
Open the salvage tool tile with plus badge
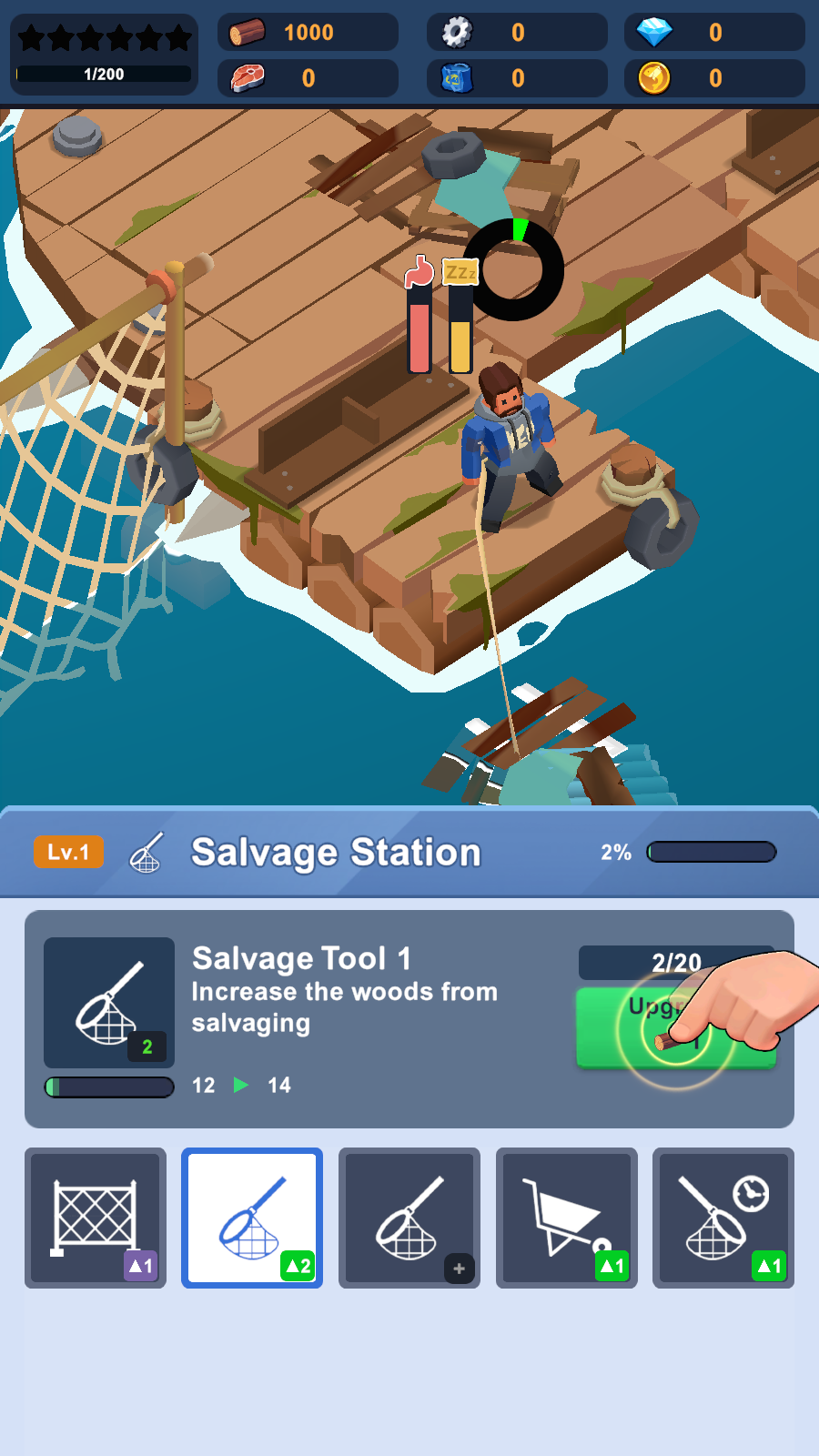[409, 1218]
